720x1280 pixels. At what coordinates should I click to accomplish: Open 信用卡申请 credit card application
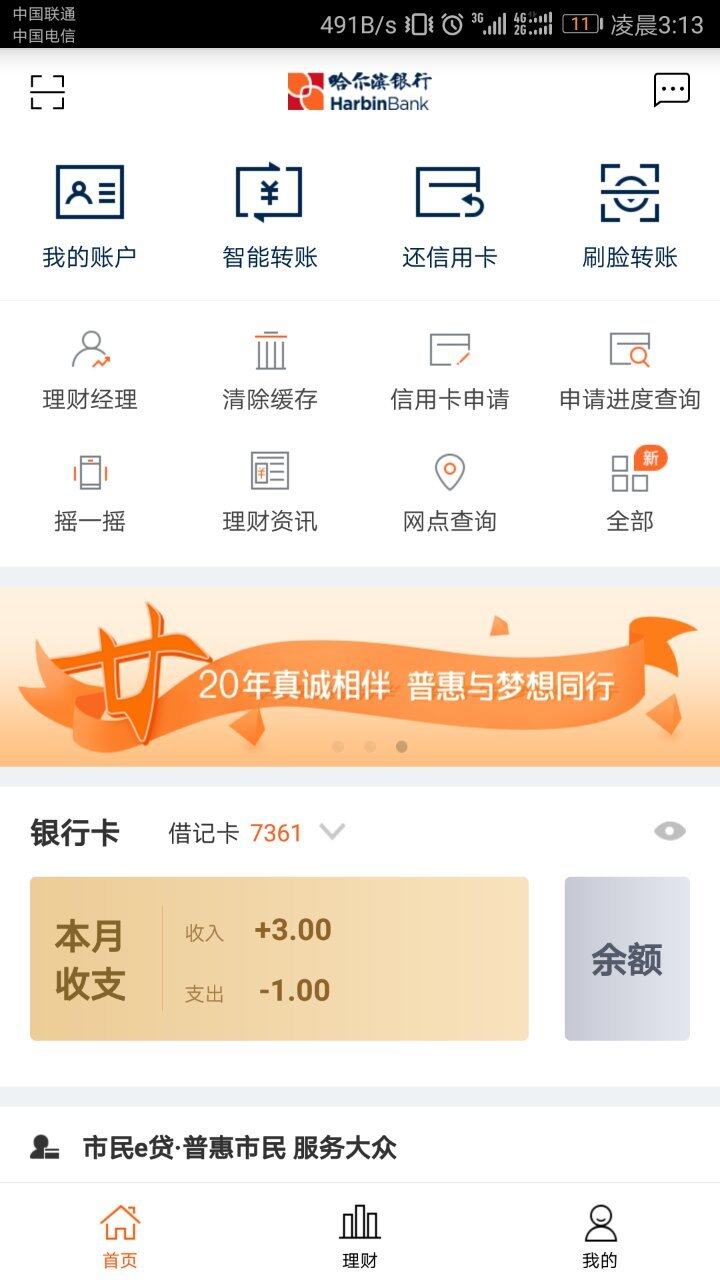(449, 371)
